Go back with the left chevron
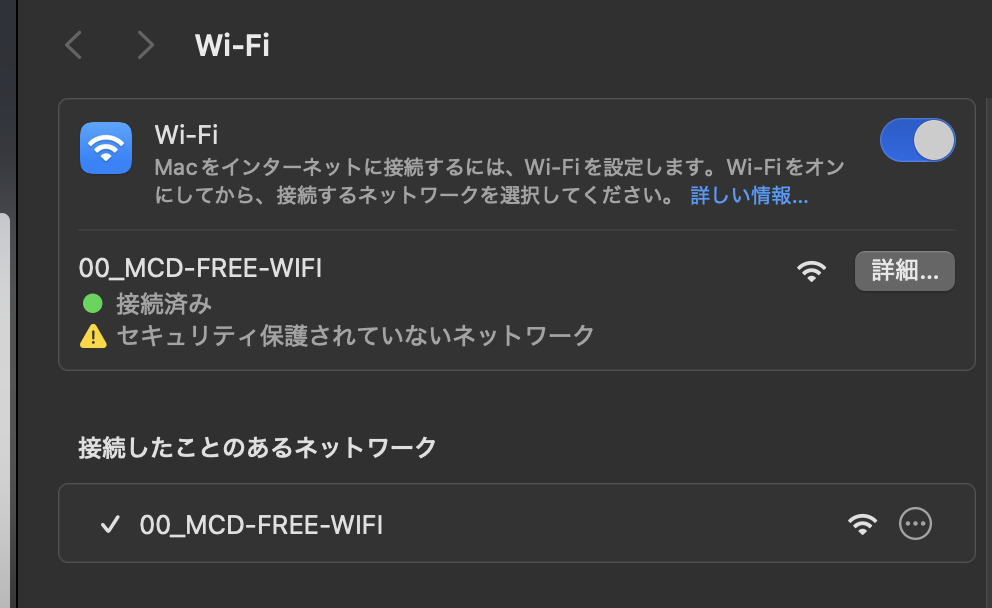Image resolution: width=992 pixels, height=608 pixels. tap(73, 45)
